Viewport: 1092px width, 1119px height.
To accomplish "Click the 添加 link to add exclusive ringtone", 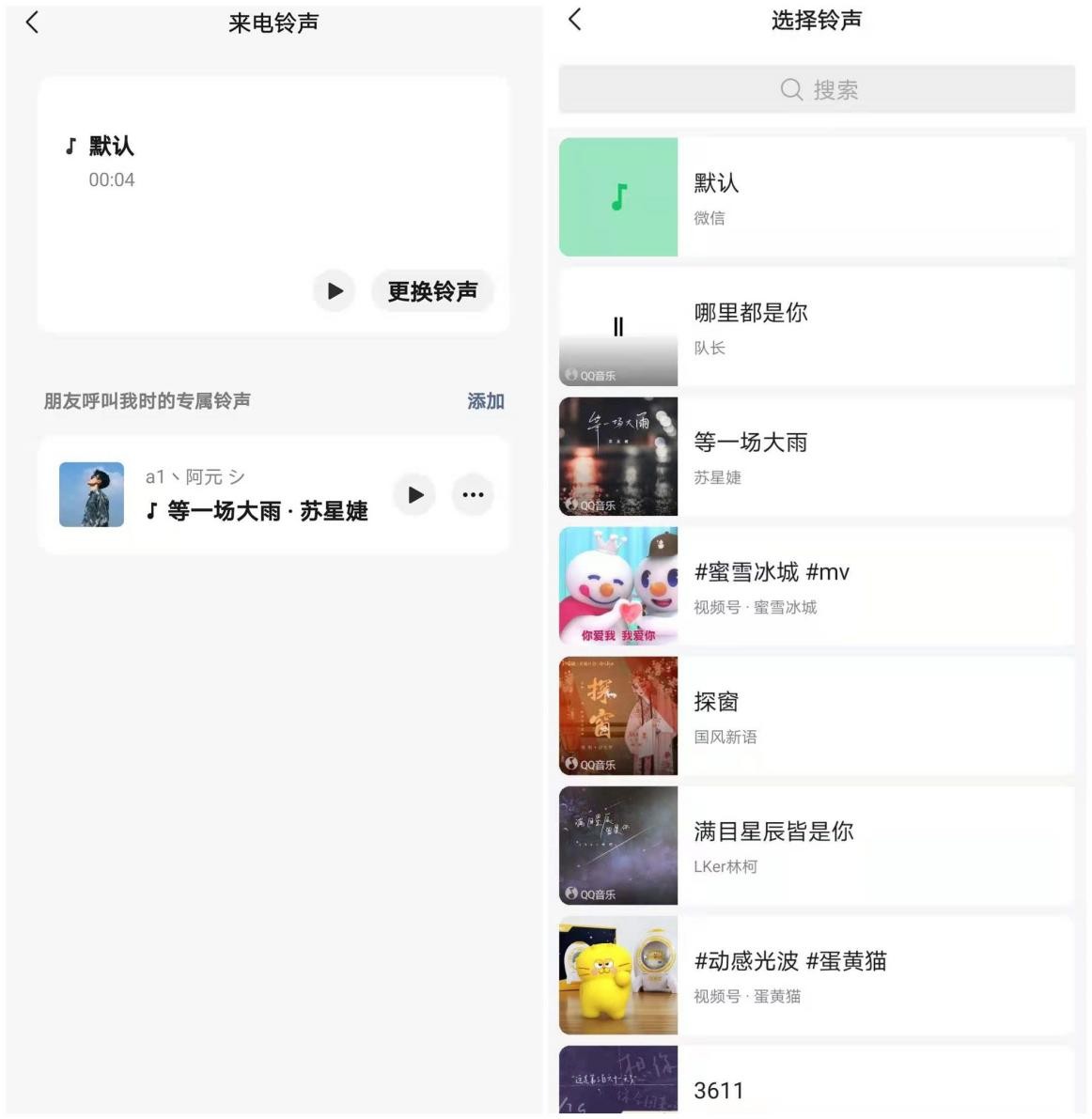I will (485, 401).
